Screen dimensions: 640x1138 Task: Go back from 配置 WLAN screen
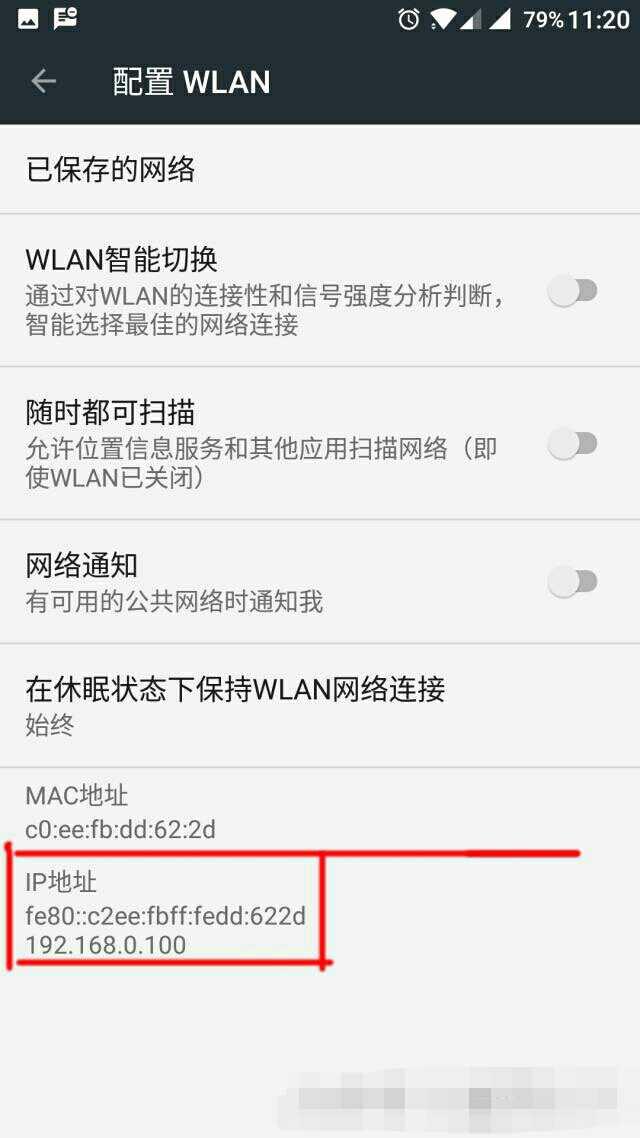pyautogui.click(x=44, y=82)
